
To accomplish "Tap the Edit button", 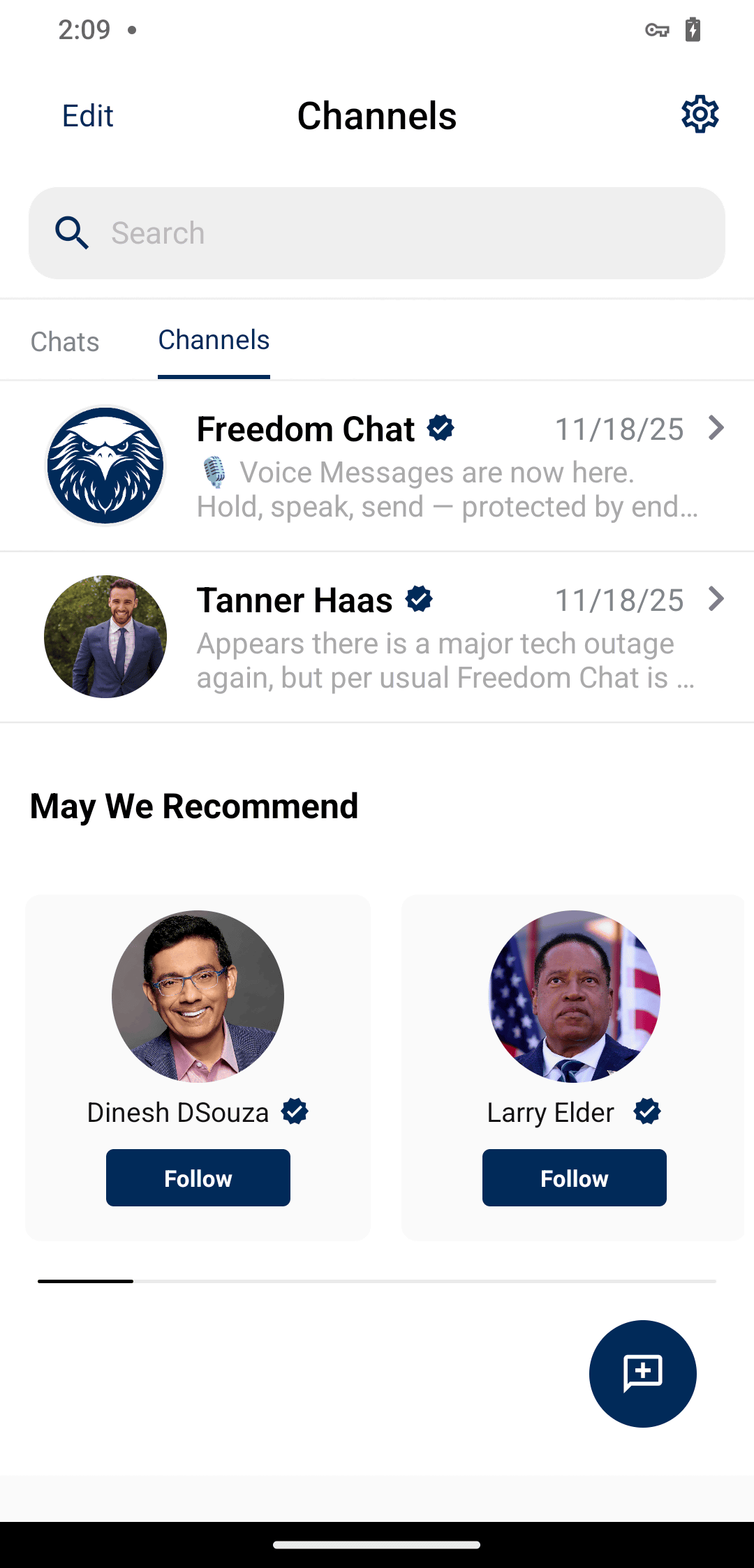I will click(87, 116).
